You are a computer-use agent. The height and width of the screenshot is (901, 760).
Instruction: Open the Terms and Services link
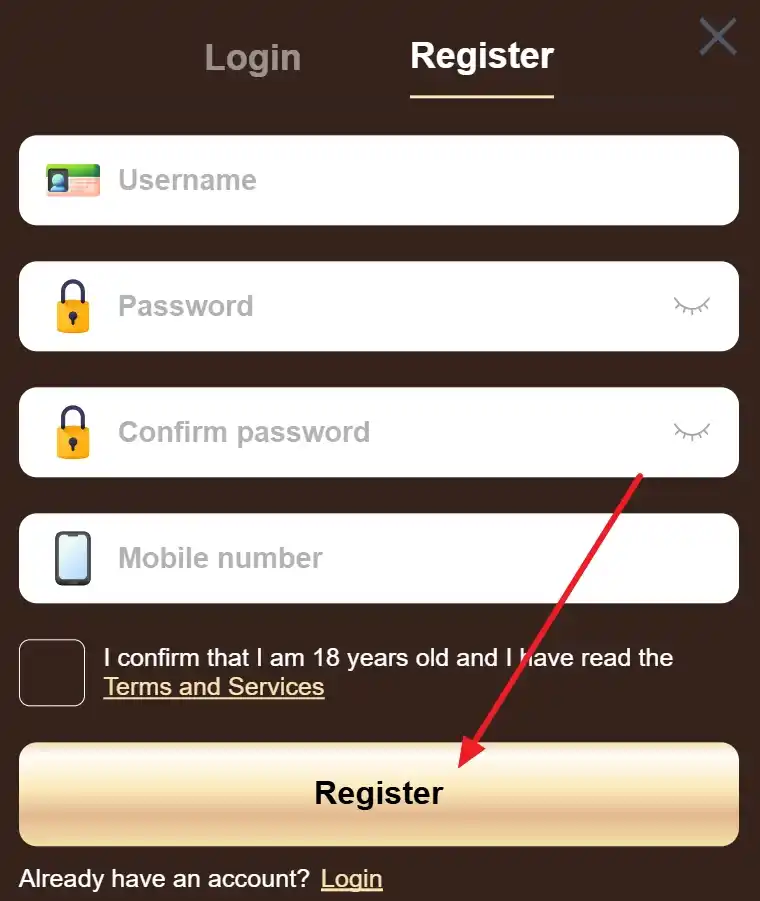pyautogui.click(x=214, y=687)
